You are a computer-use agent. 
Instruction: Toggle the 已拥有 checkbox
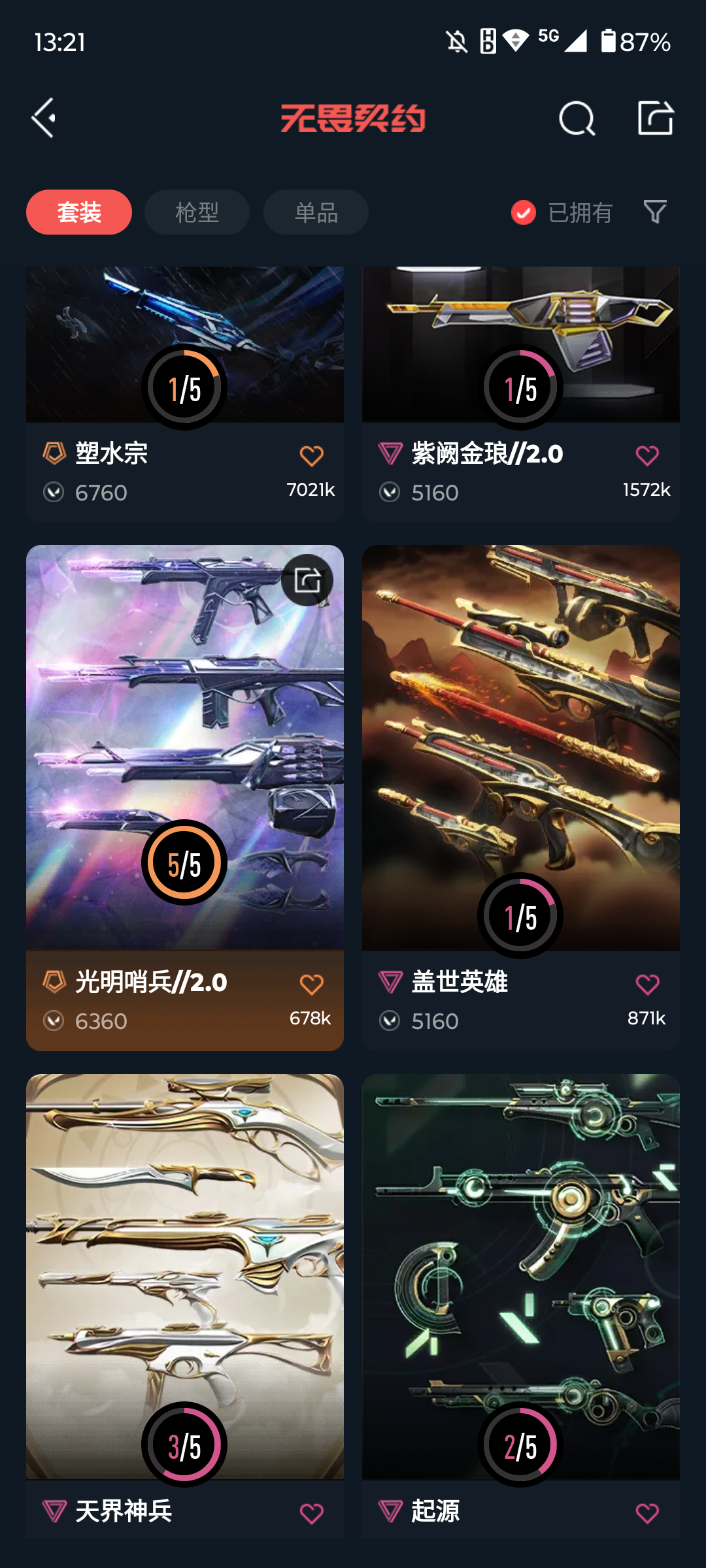coord(524,212)
